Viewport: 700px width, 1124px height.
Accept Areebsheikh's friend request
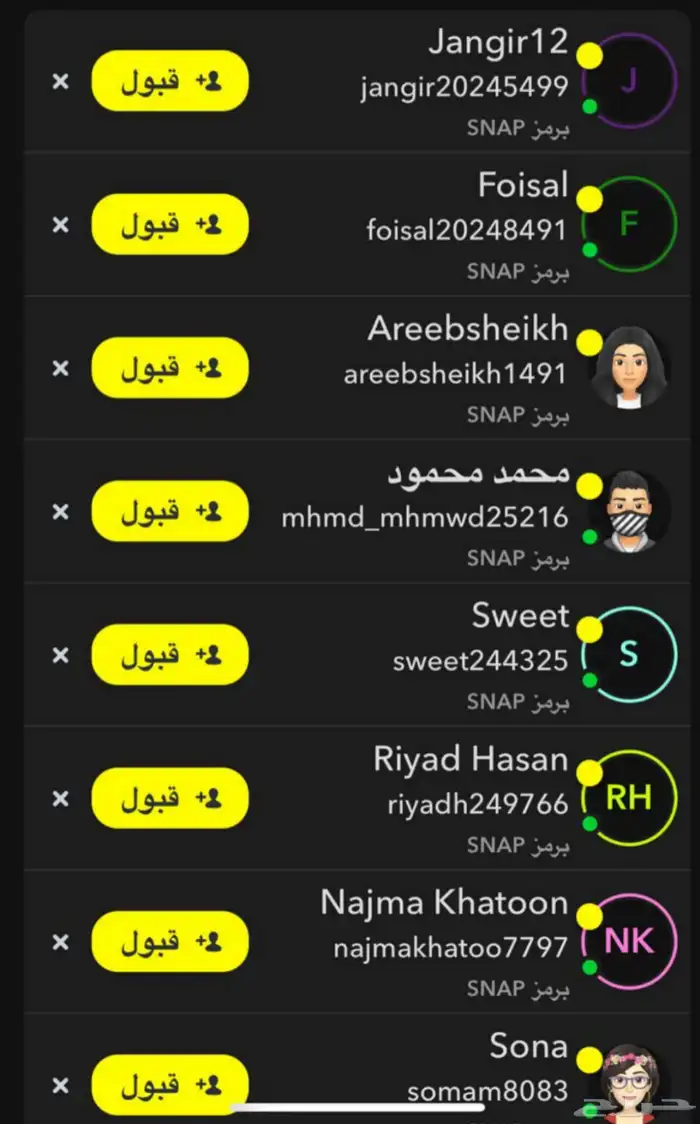[170, 367]
